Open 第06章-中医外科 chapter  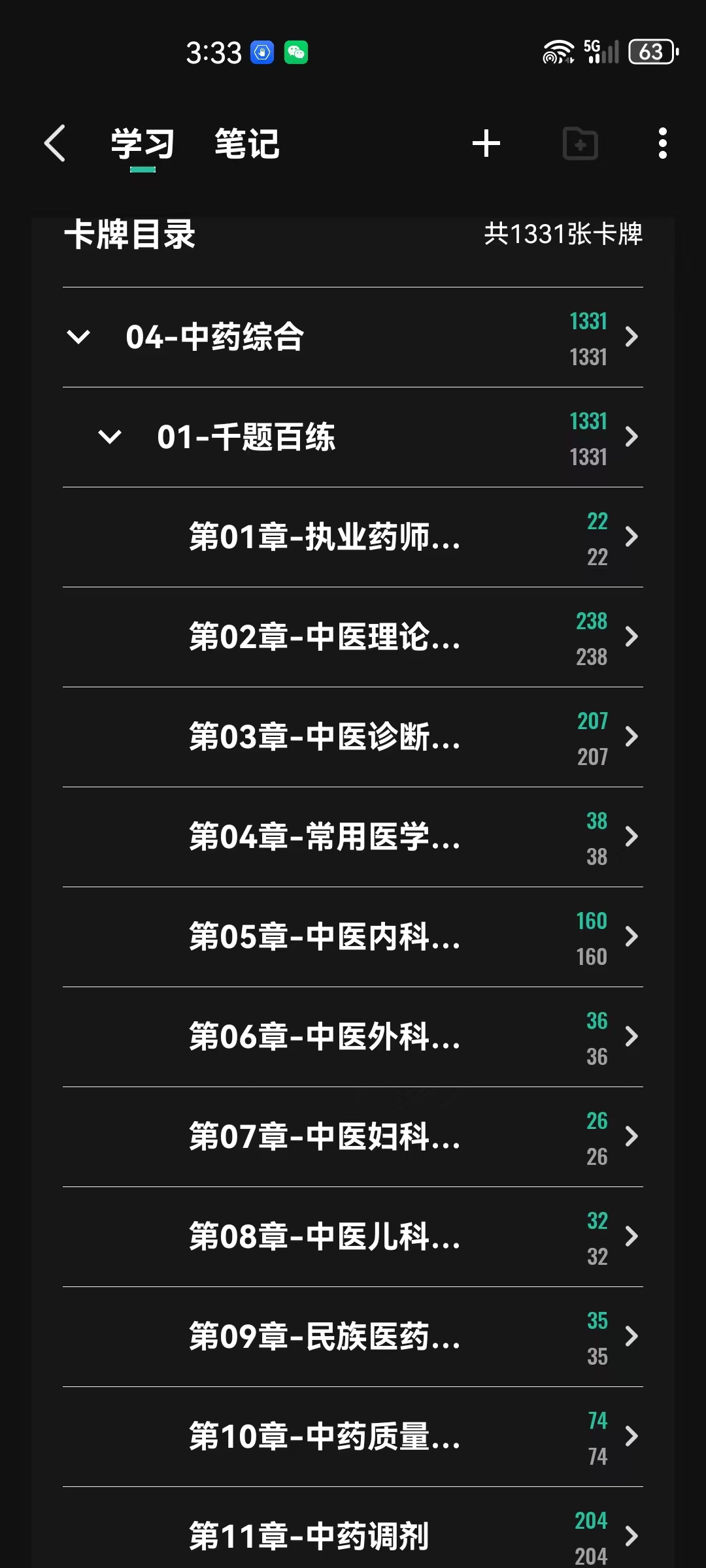[x=325, y=1037]
